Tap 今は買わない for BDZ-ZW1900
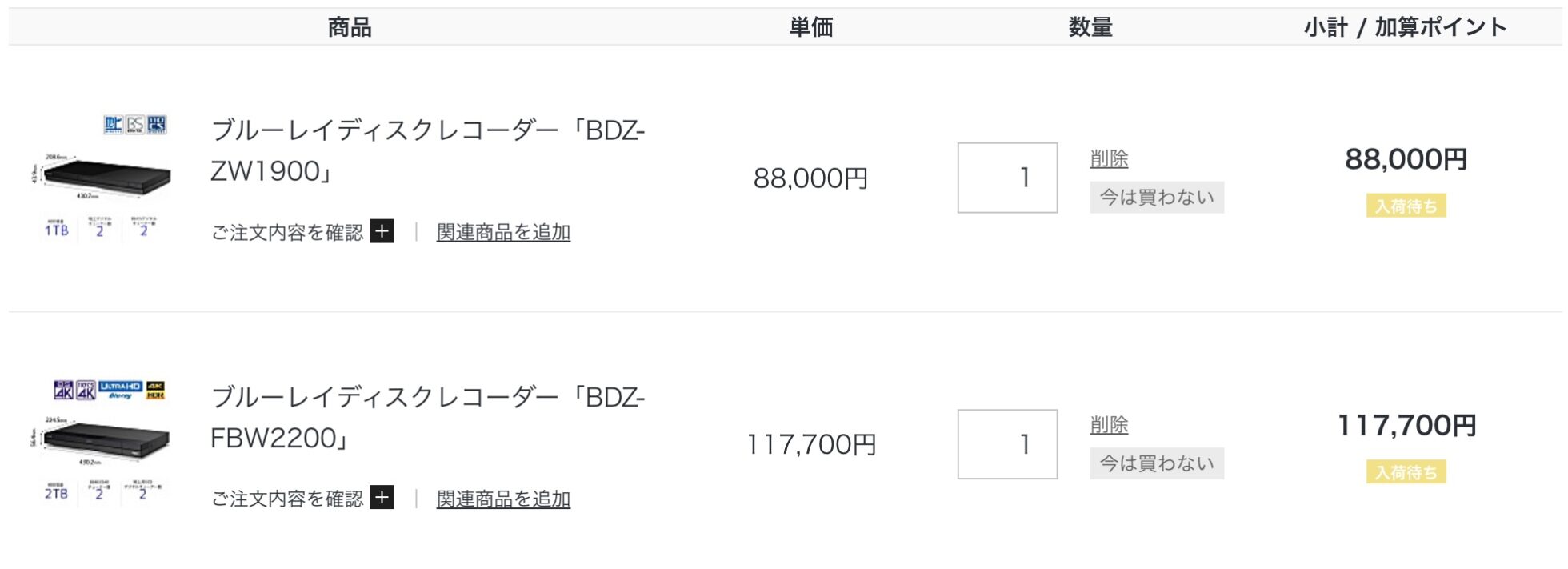 click(1156, 197)
